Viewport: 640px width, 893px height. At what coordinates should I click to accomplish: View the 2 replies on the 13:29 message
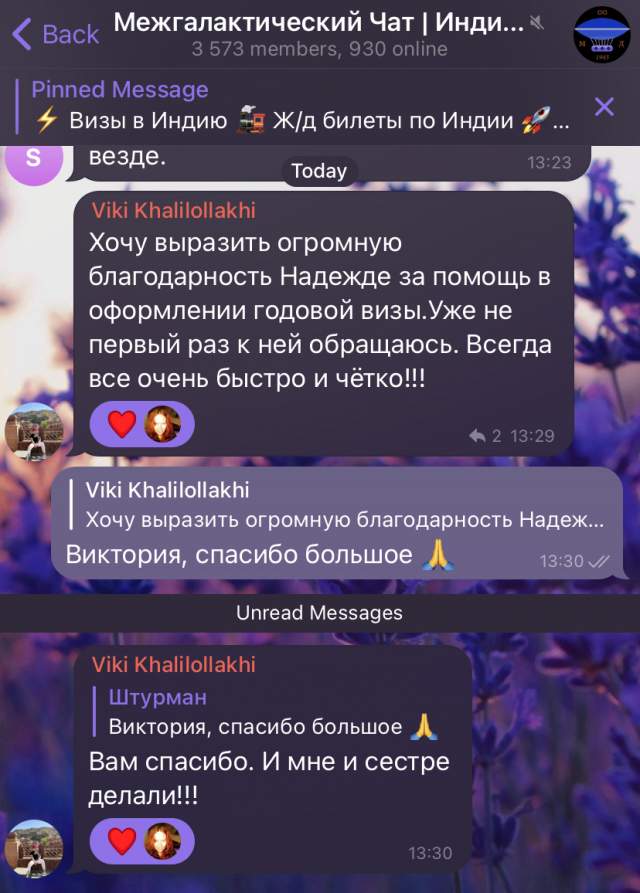(x=486, y=436)
